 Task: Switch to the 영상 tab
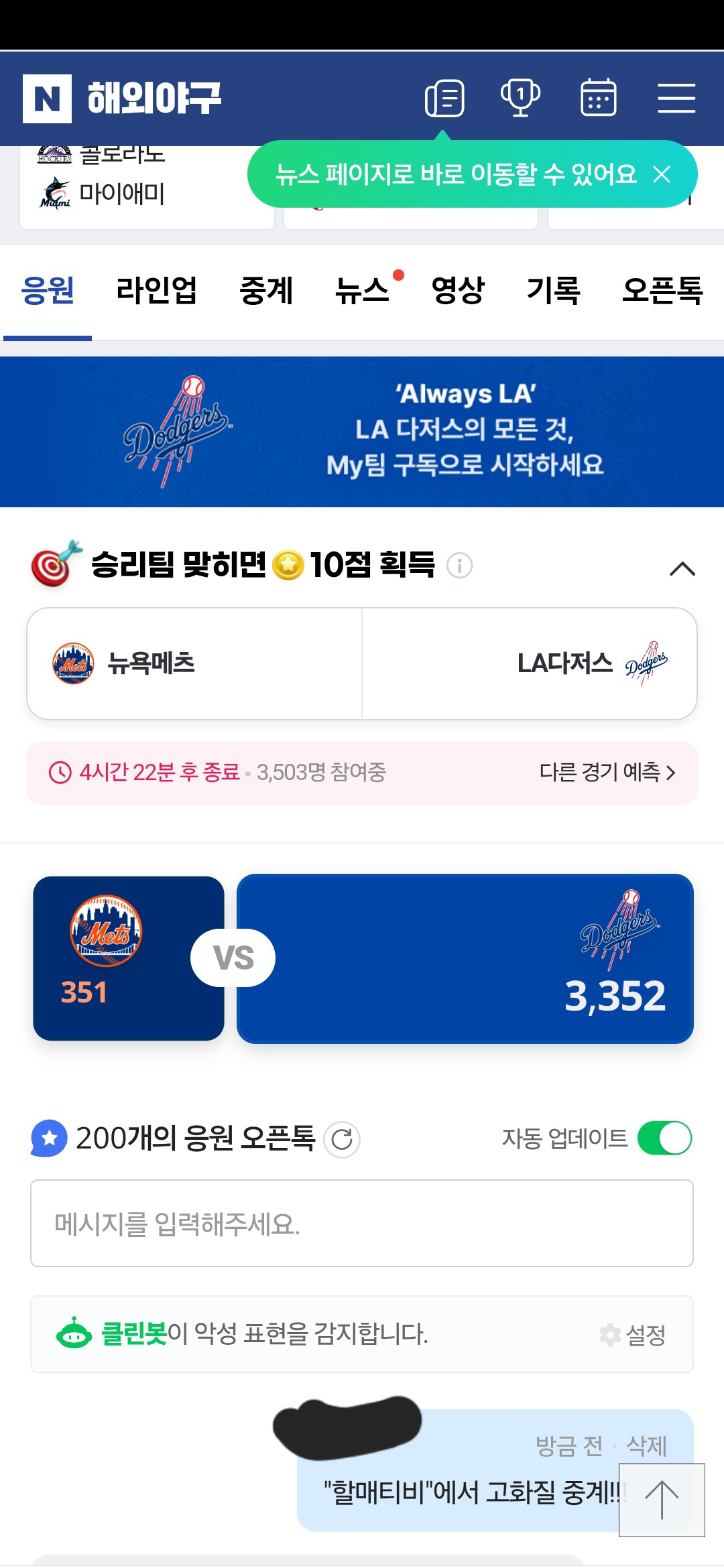pyautogui.click(x=458, y=291)
